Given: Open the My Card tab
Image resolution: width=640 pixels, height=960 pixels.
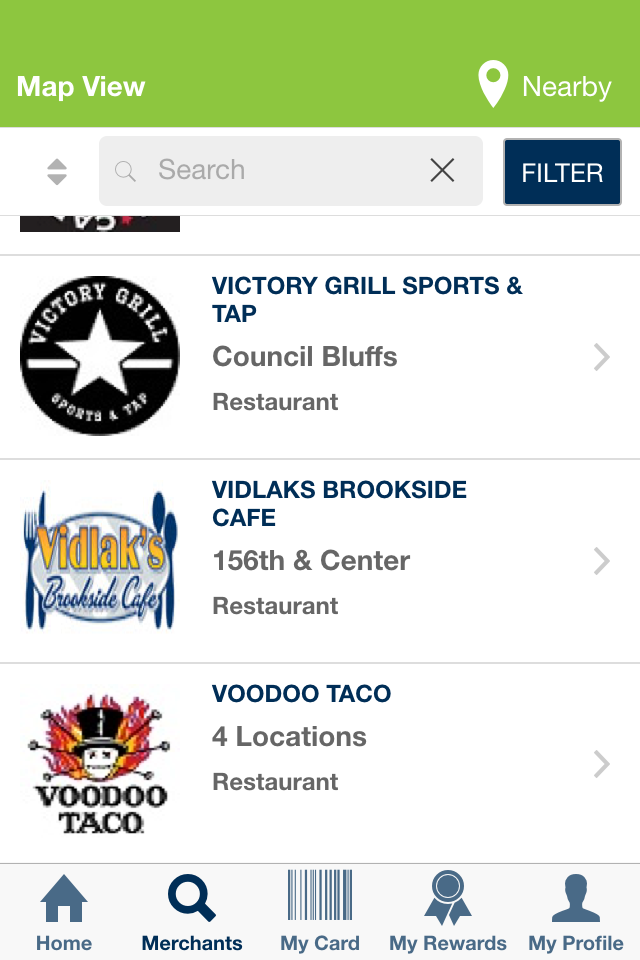Looking at the screenshot, I should point(320,912).
